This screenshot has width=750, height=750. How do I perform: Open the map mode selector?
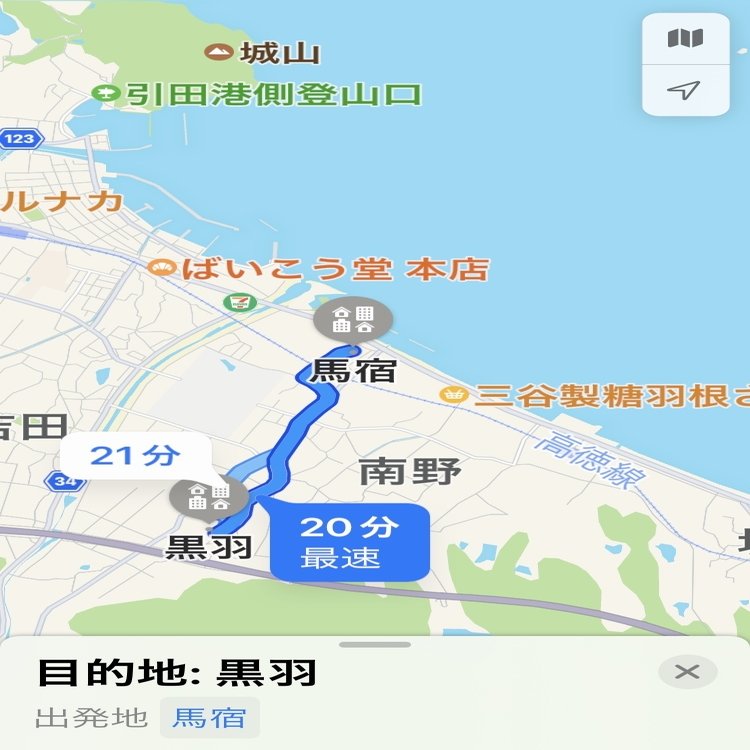click(x=685, y=40)
